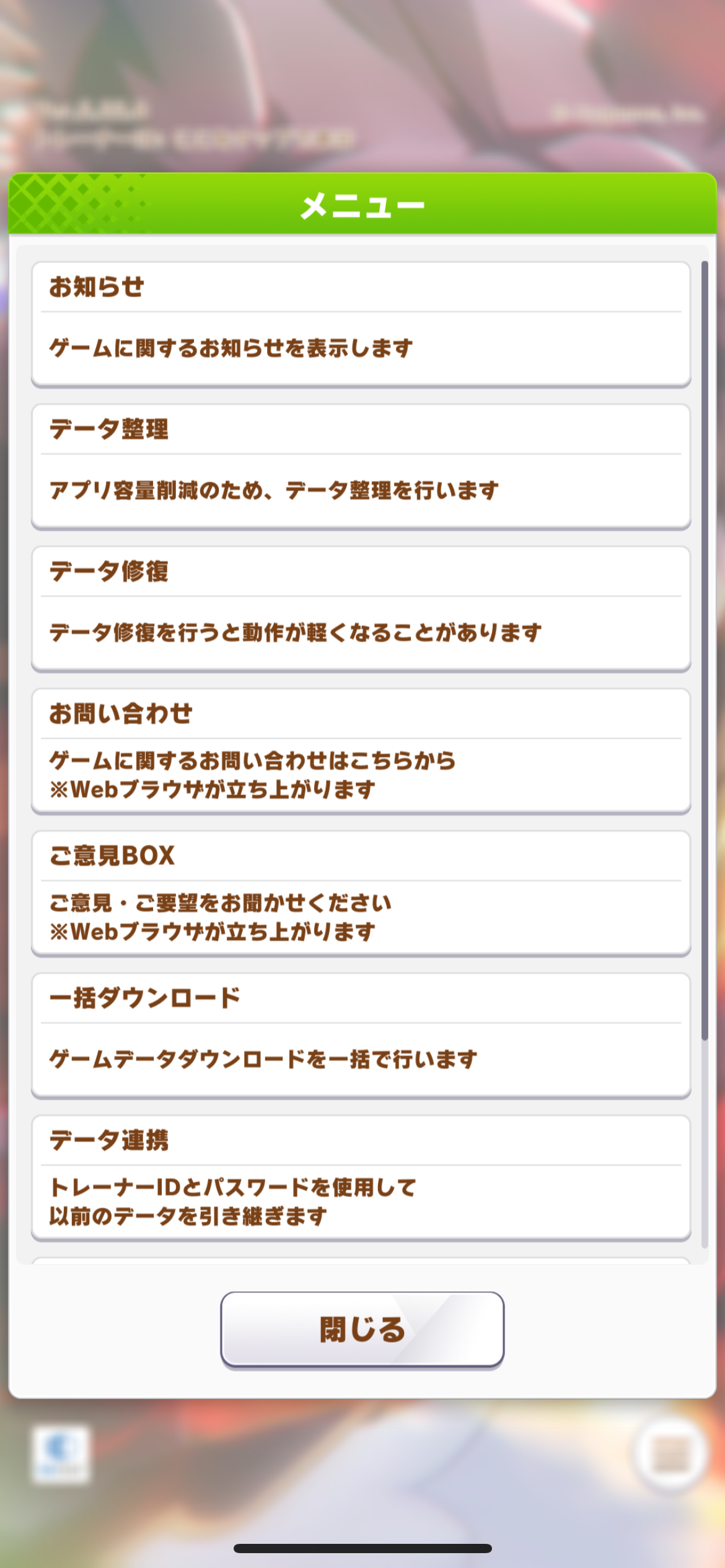
Task: Start 一括ダウンロード bulk download
Action: [x=361, y=1035]
